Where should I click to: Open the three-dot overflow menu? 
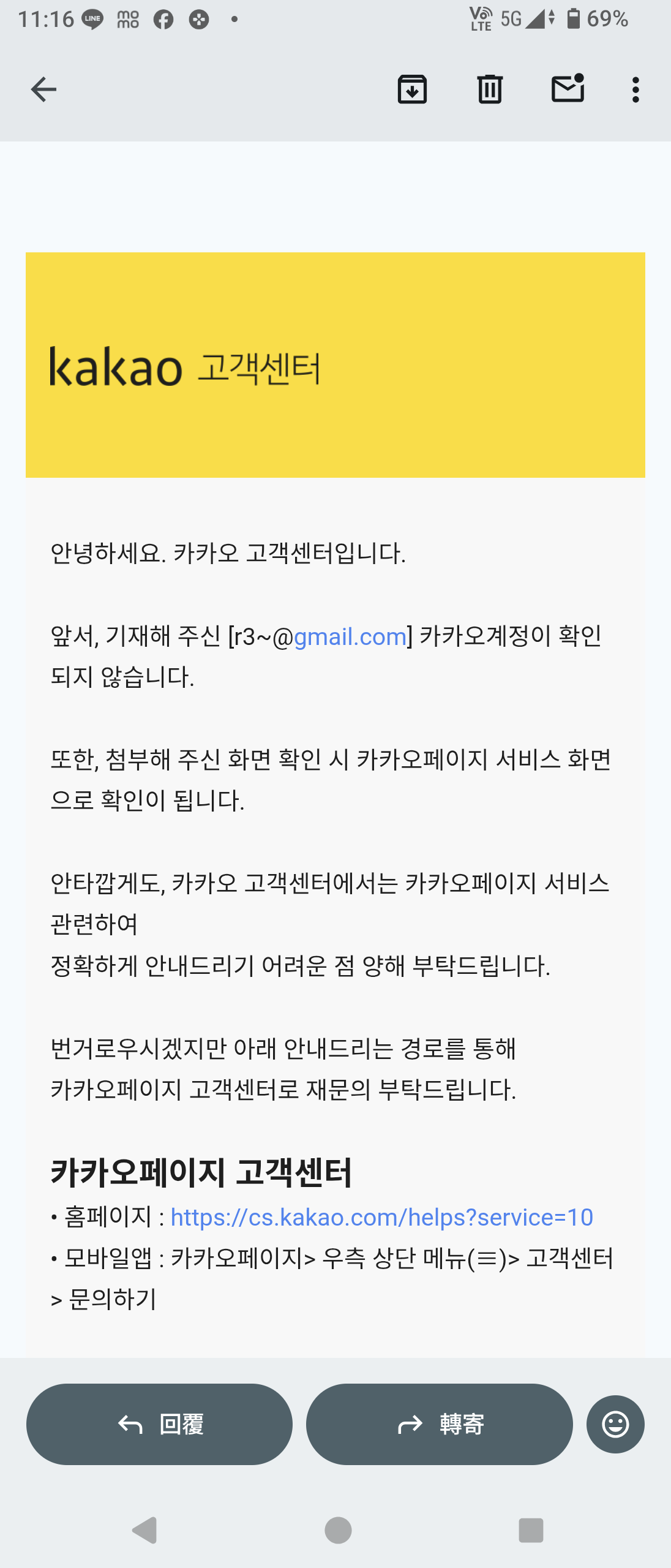(x=635, y=90)
